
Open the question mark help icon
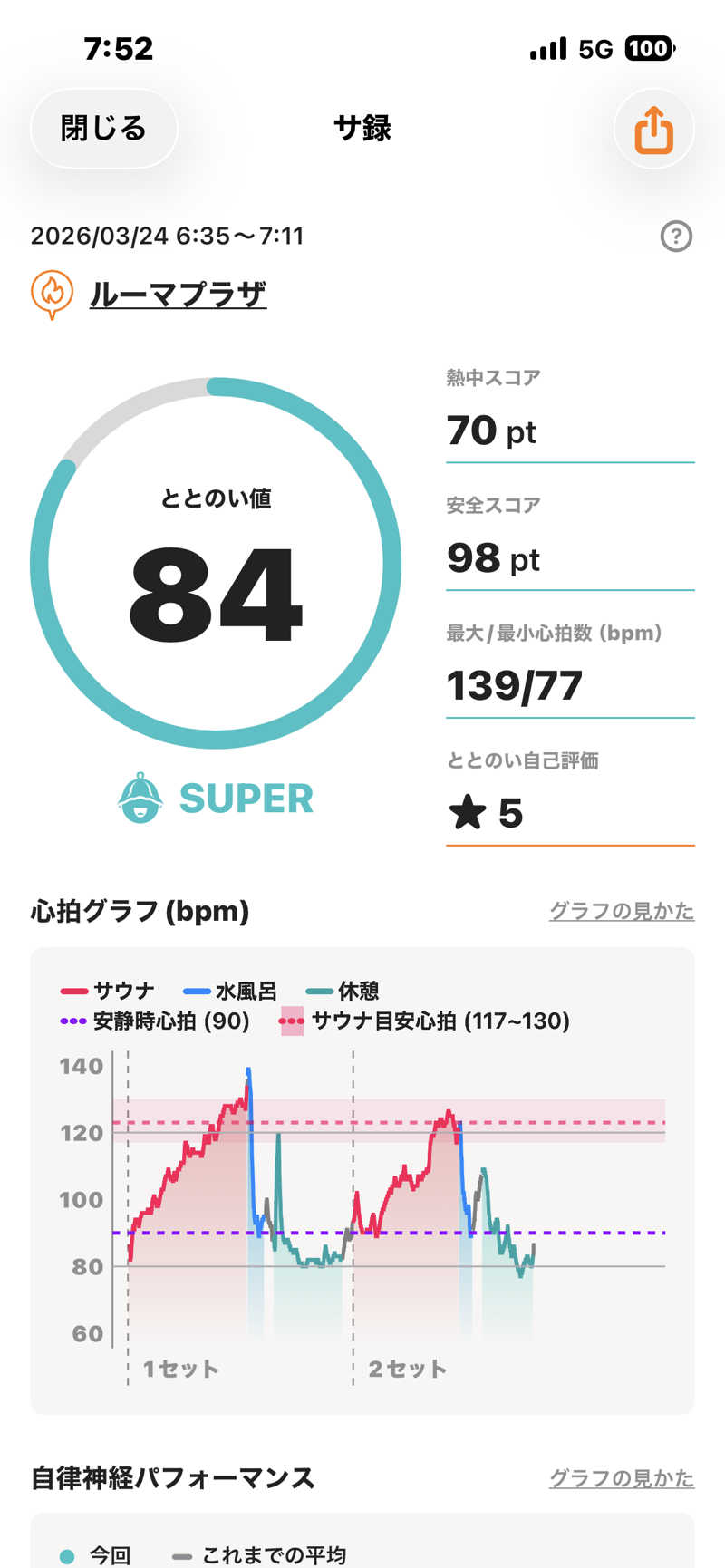[676, 237]
